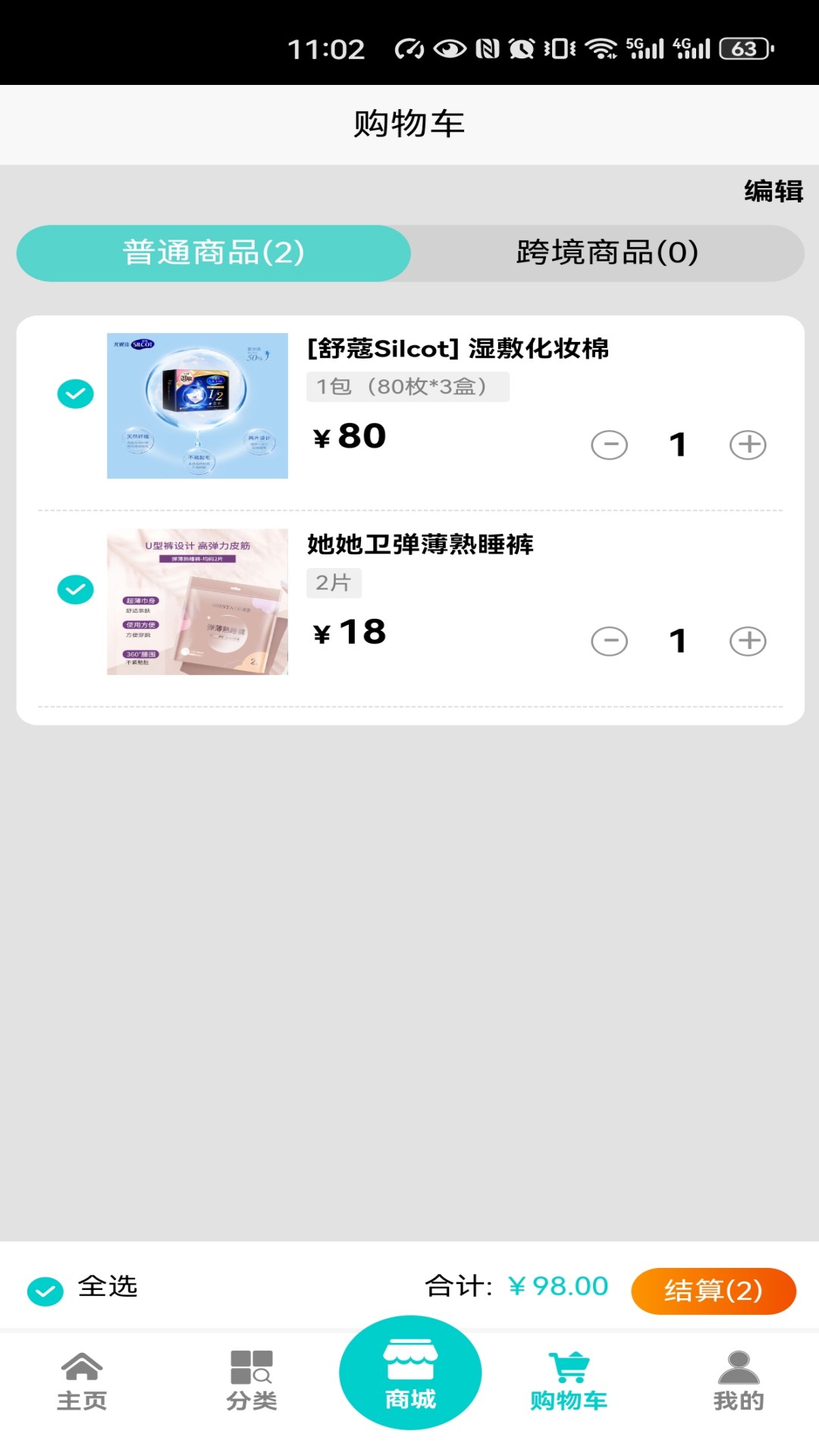Select the 普通商品(2) tab
The height and width of the screenshot is (1456, 819).
pos(213,254)
